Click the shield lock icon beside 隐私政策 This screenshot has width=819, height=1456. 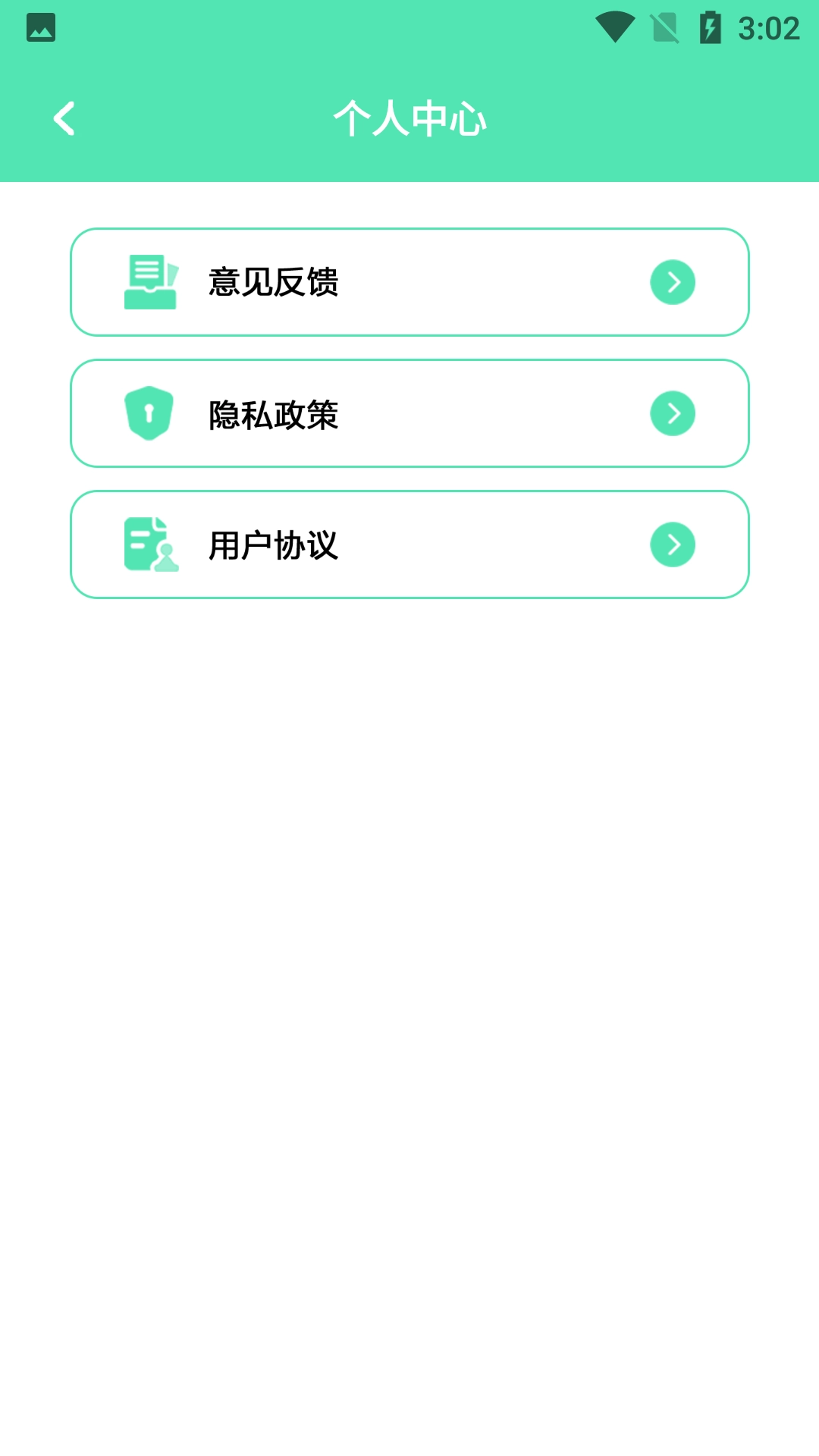point(149,413)
